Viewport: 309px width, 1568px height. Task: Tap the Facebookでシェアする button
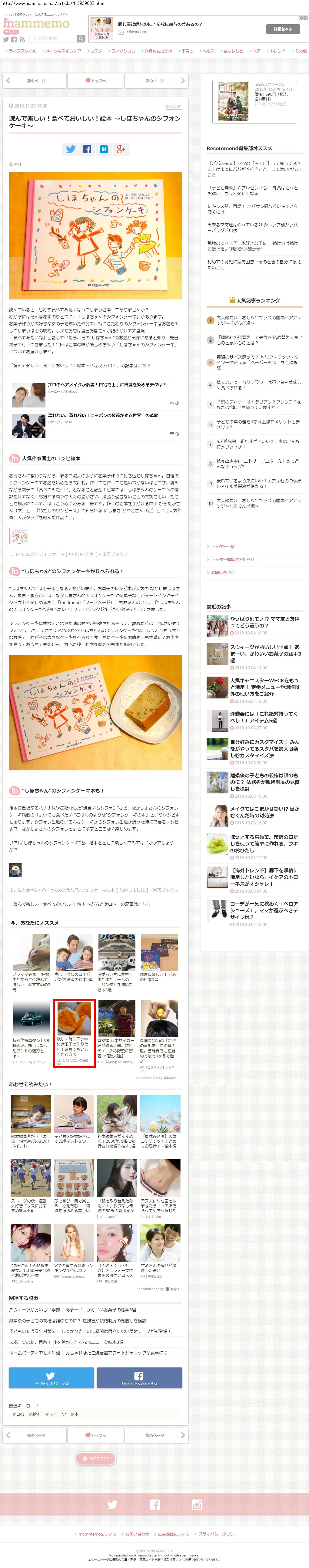pos(139,1377)
